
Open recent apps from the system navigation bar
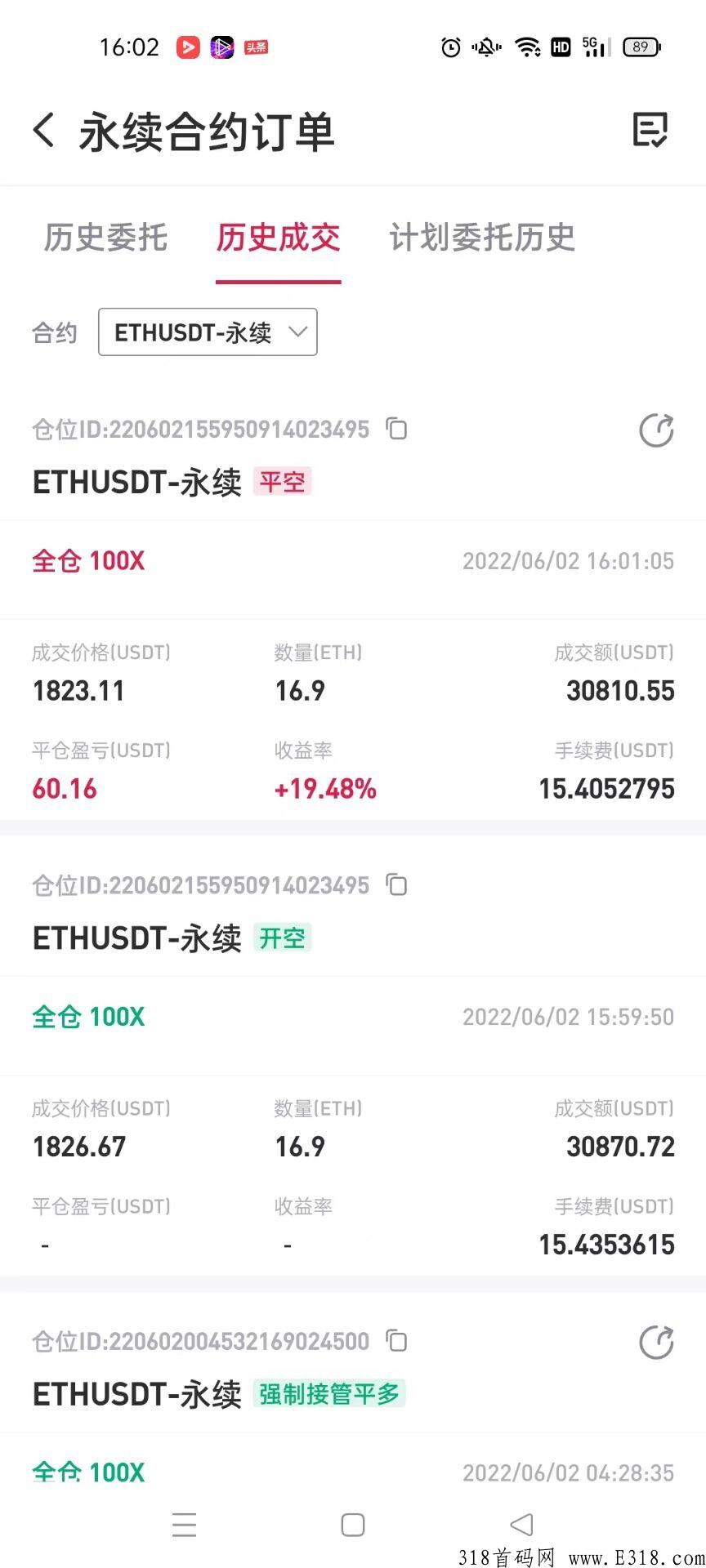pos(185,1525)
